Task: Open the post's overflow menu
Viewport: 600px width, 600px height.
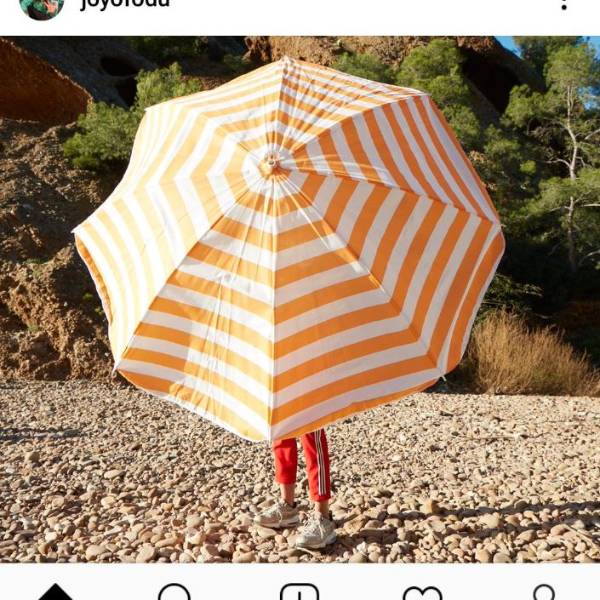Action: [x=563, y=4]
